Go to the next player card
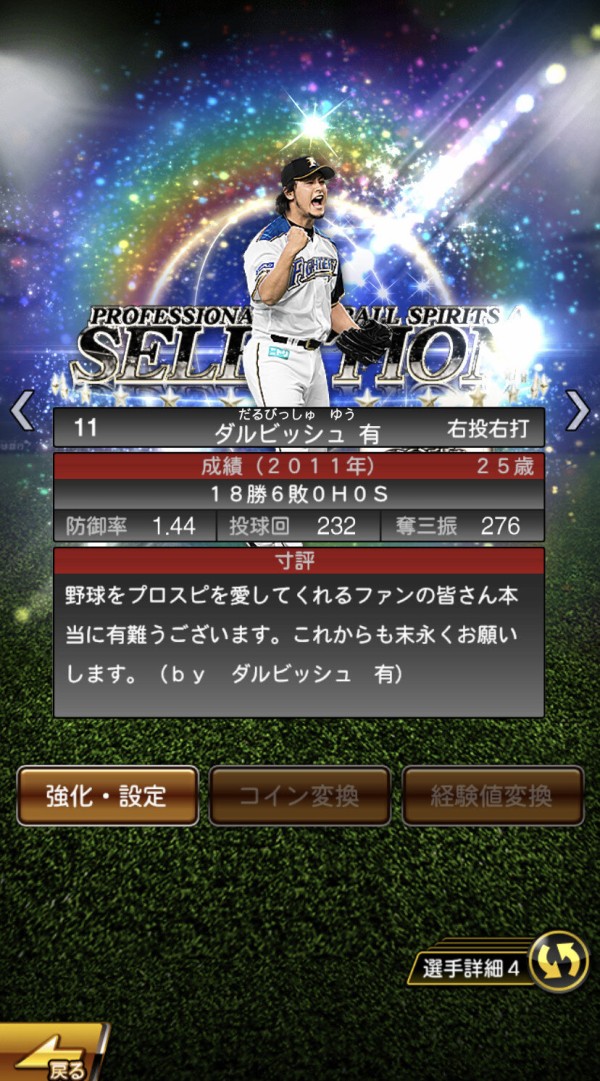The height and width of the screenshot is (1081, 600). point(578,410)
